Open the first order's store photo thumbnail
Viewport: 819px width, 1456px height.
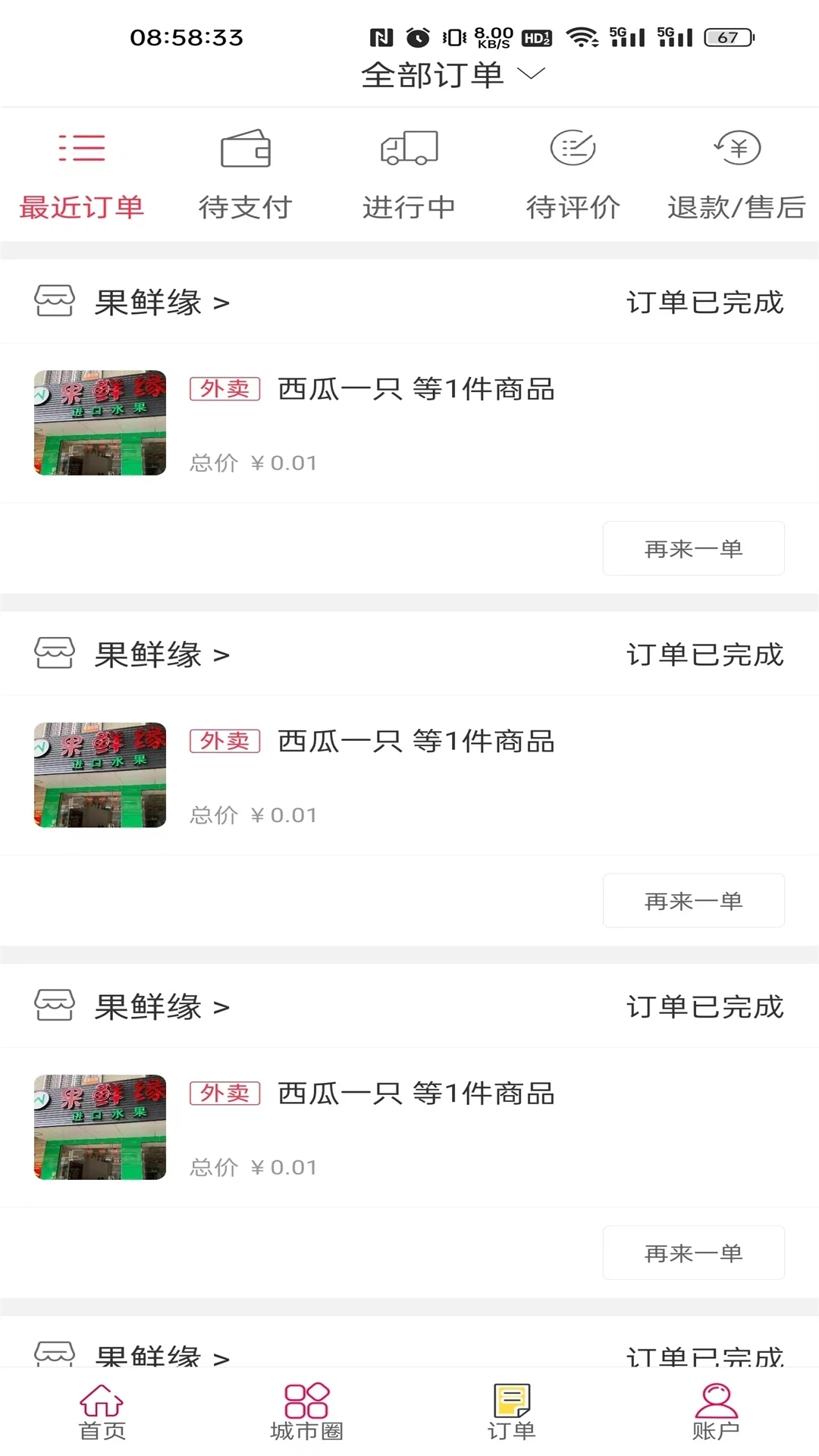click(99, 423)
